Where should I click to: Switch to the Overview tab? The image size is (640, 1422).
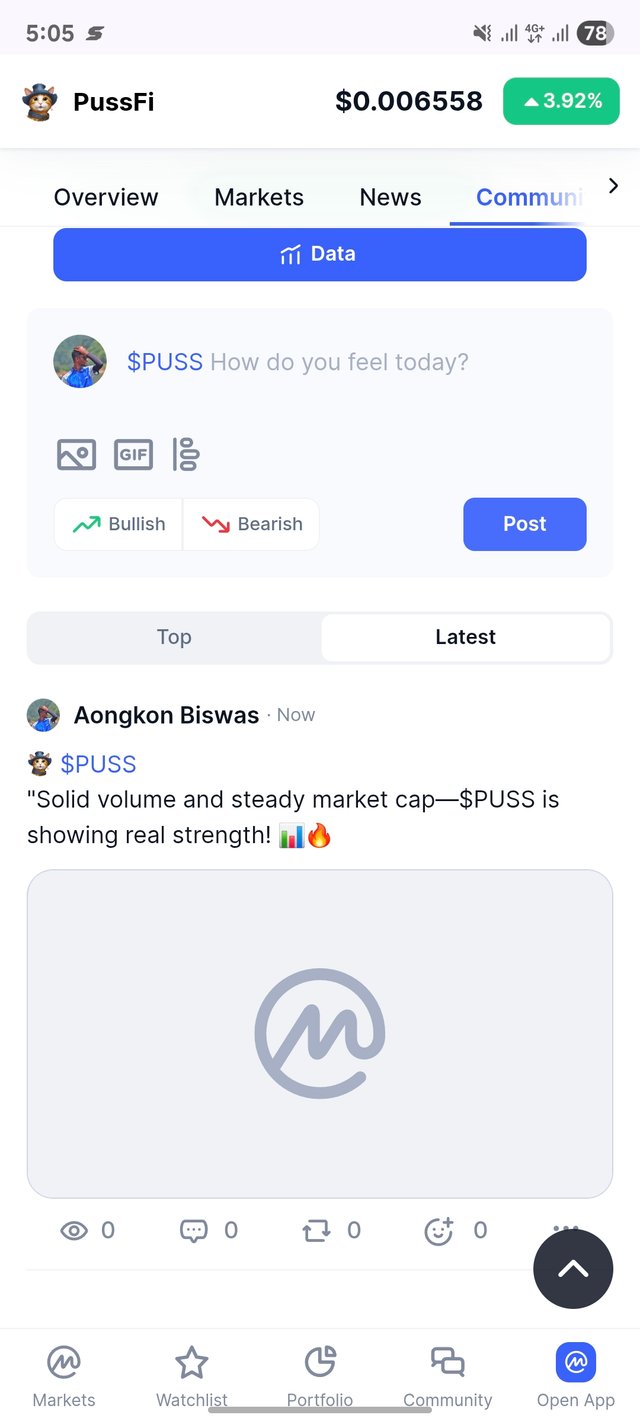click(106, 197)
